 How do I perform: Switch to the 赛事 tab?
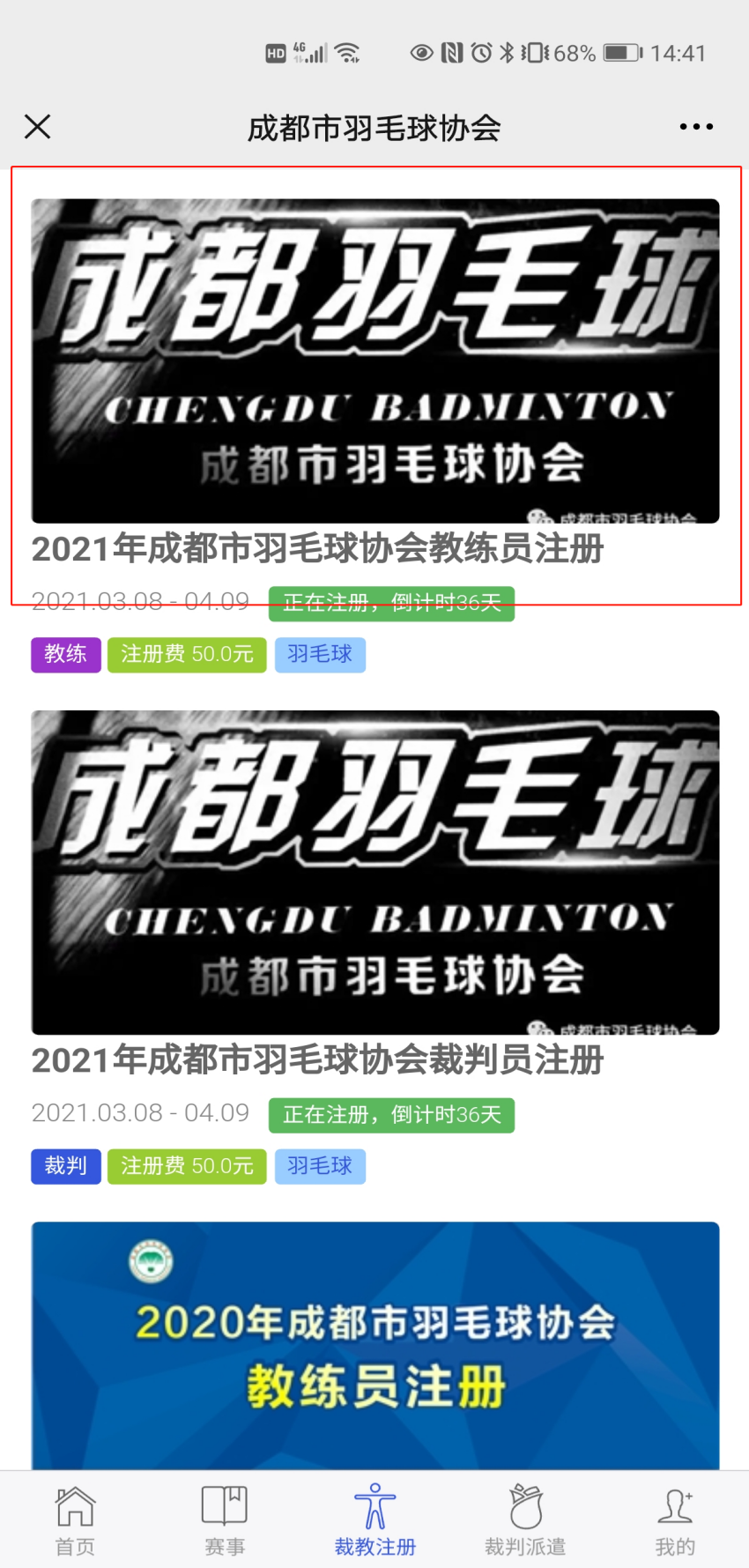pos(225,1520)
